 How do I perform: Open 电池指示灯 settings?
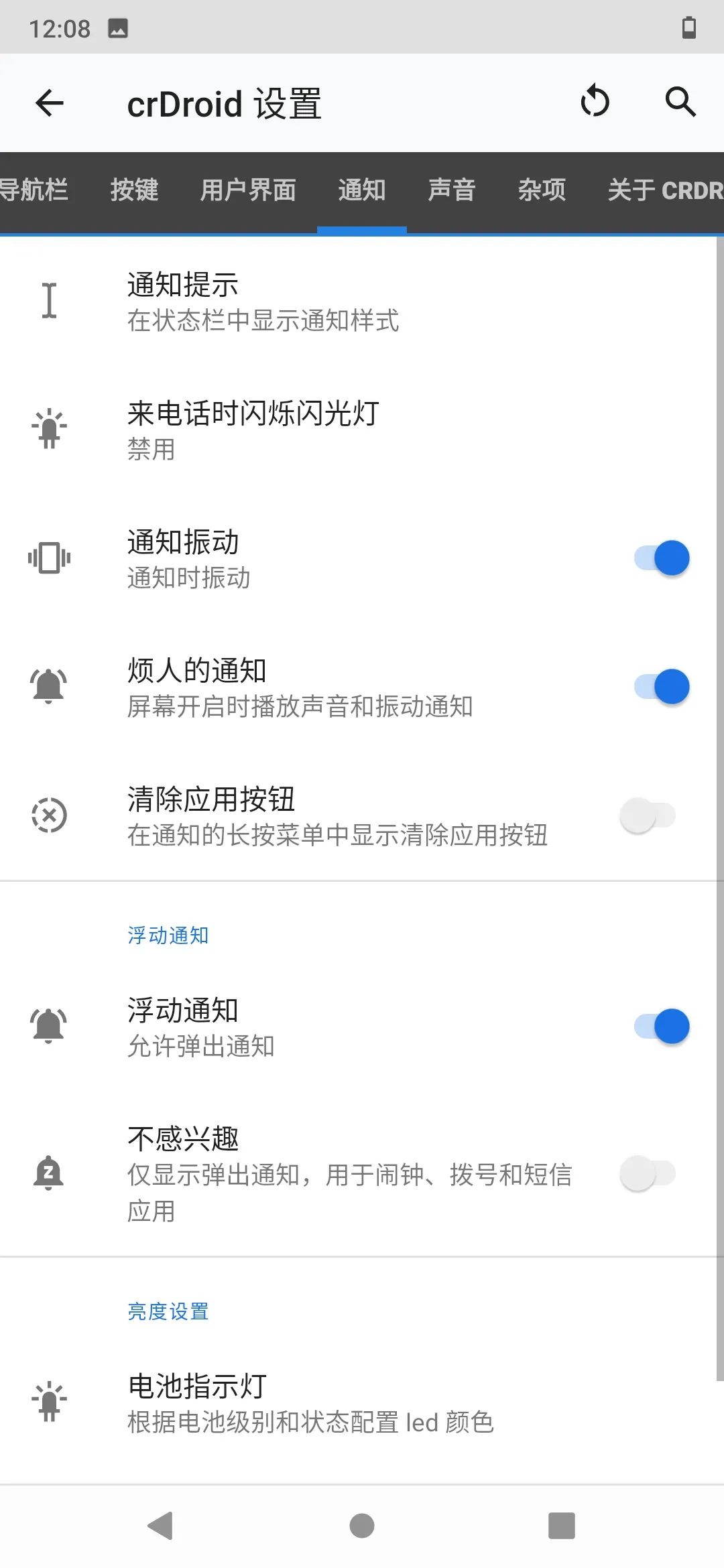click(362, 1402)
